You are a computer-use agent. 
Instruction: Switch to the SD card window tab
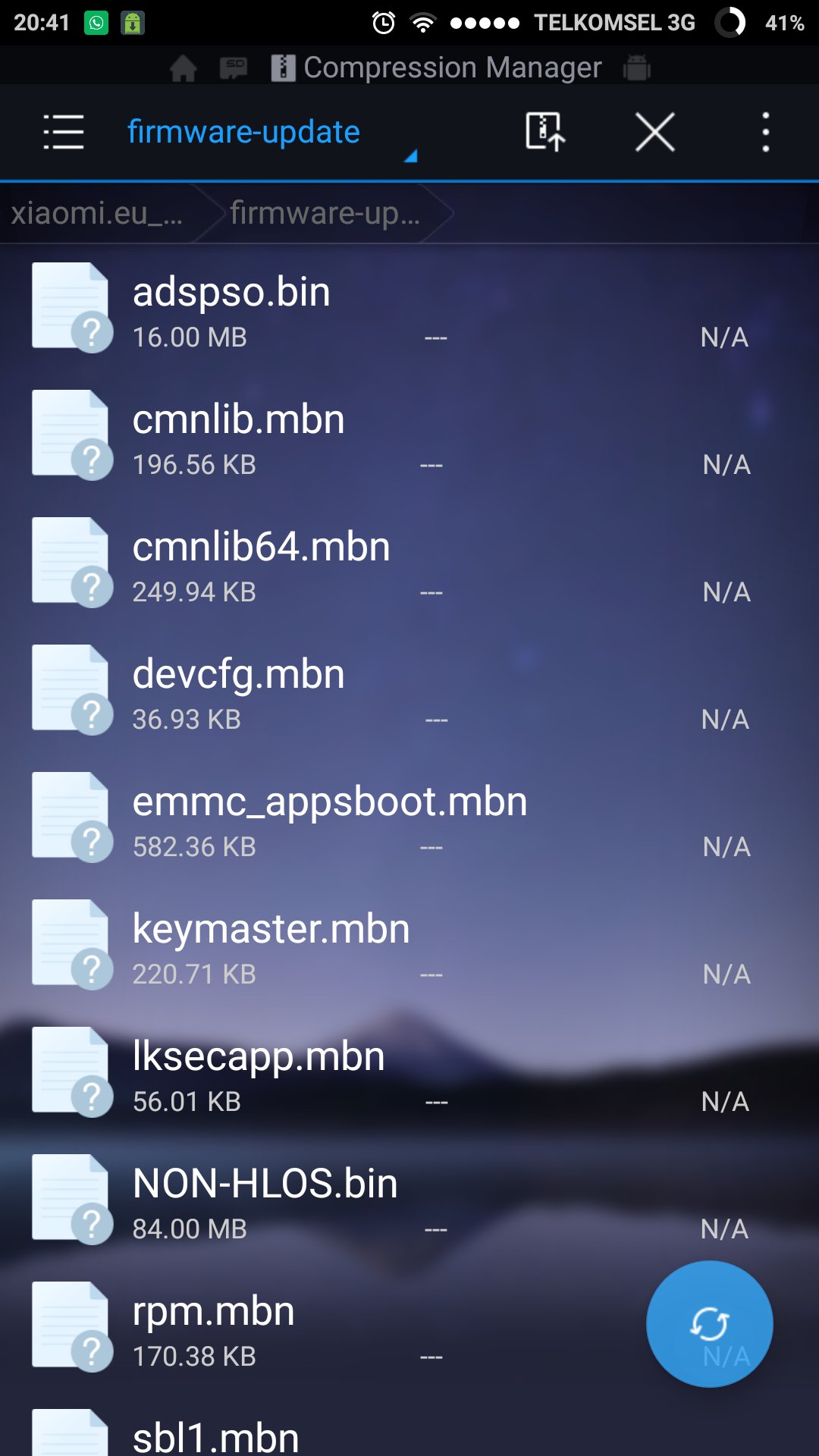[x=234, y=68]
